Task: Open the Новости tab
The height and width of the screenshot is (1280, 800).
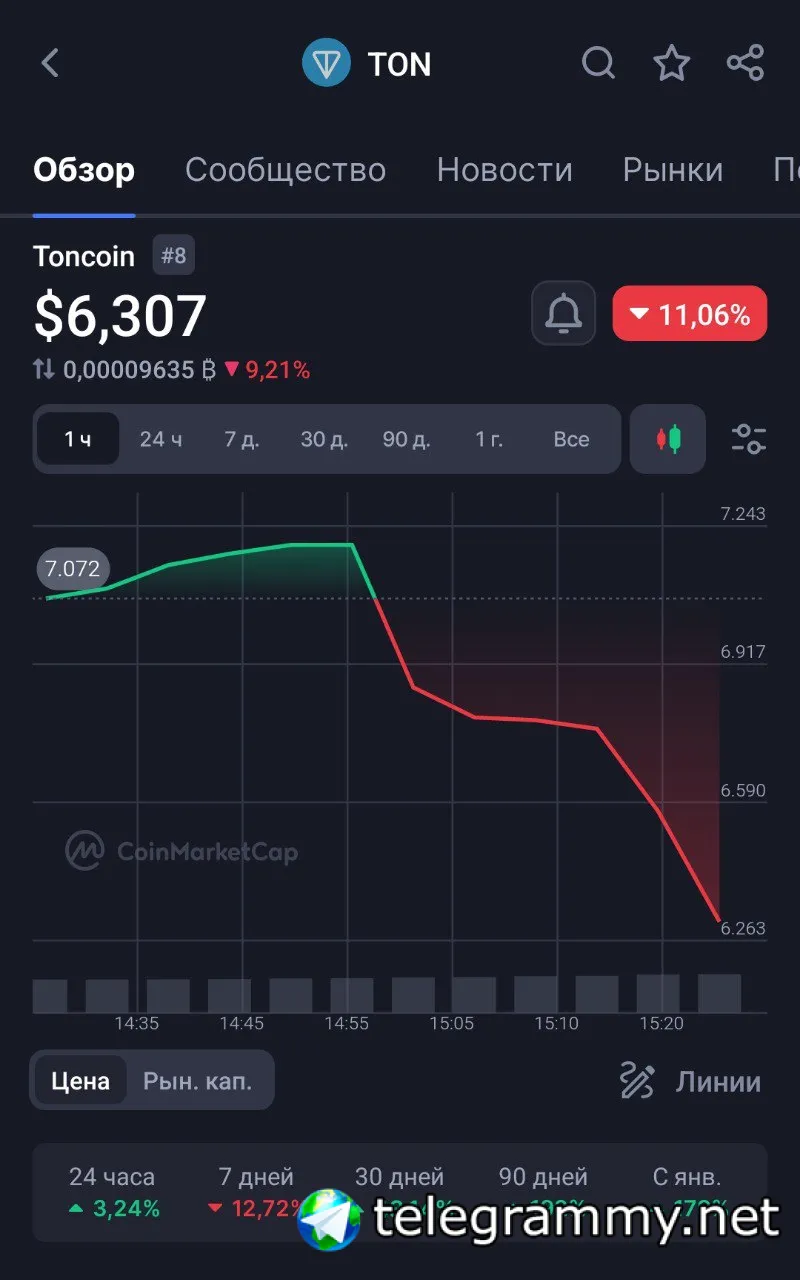Action: coord(504,170)
